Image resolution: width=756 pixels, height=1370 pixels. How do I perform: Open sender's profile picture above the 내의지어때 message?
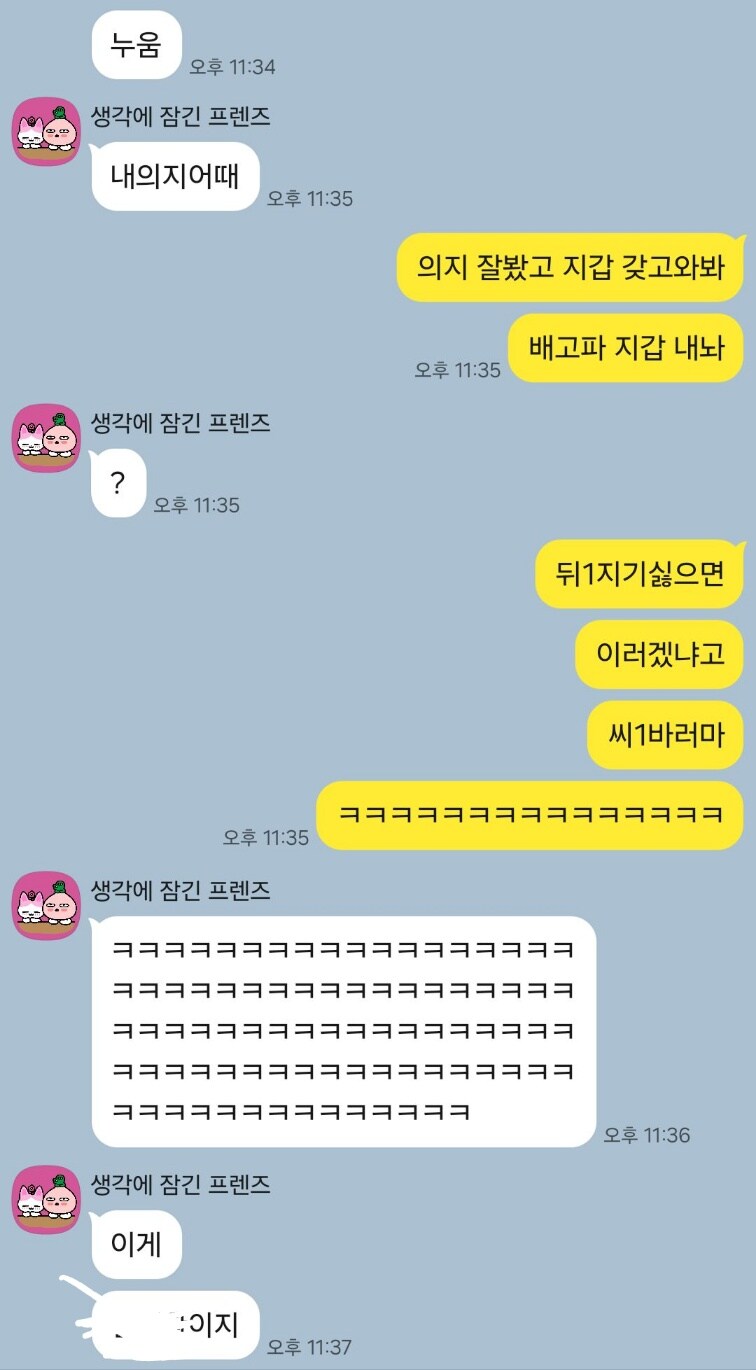tap(46, 132)
